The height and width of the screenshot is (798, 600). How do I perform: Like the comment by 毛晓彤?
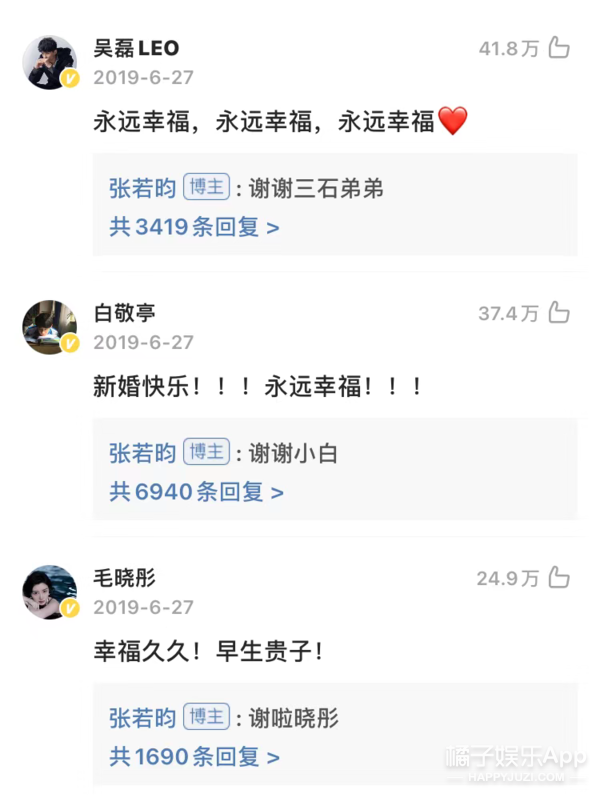tap(560, 578)
